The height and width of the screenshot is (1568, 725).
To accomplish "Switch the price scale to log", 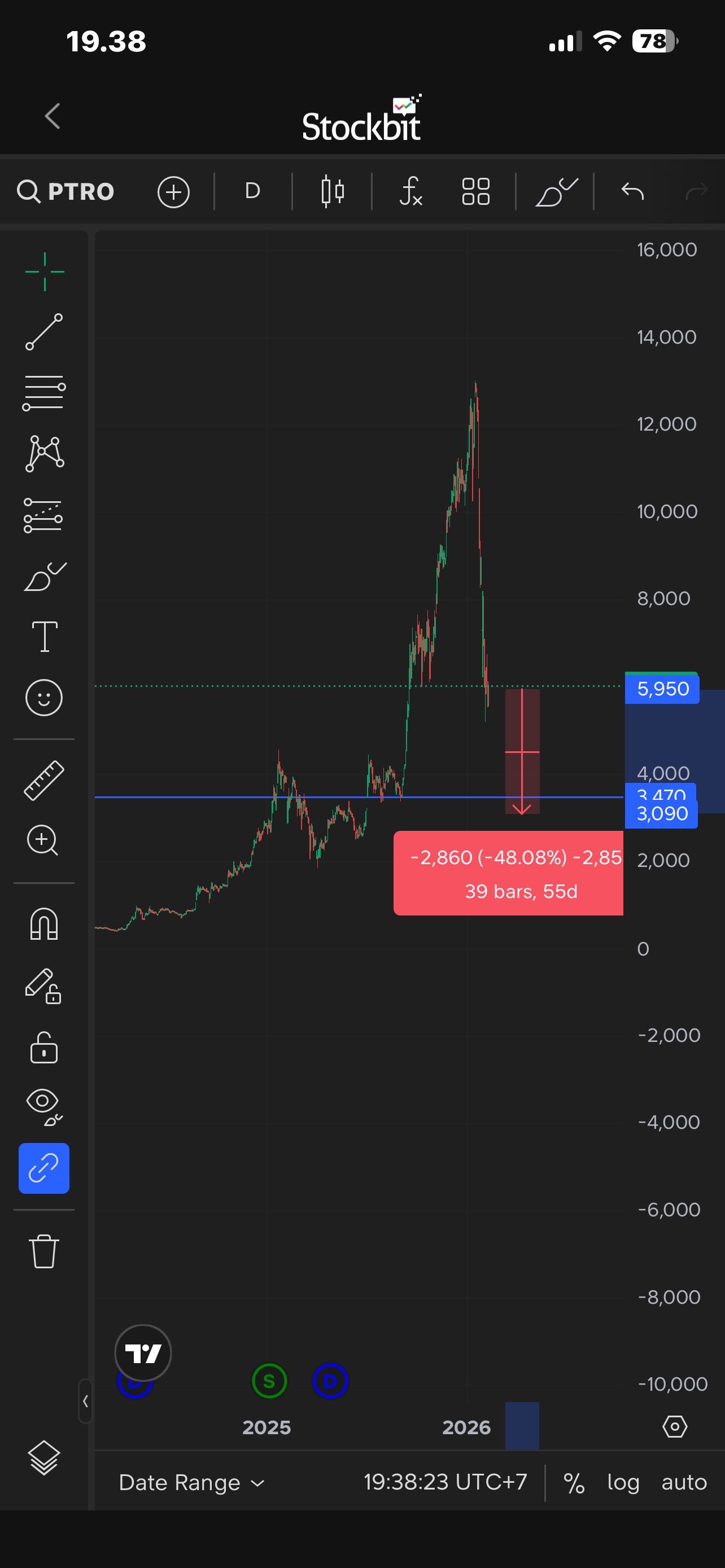I will pos(623,1482).
